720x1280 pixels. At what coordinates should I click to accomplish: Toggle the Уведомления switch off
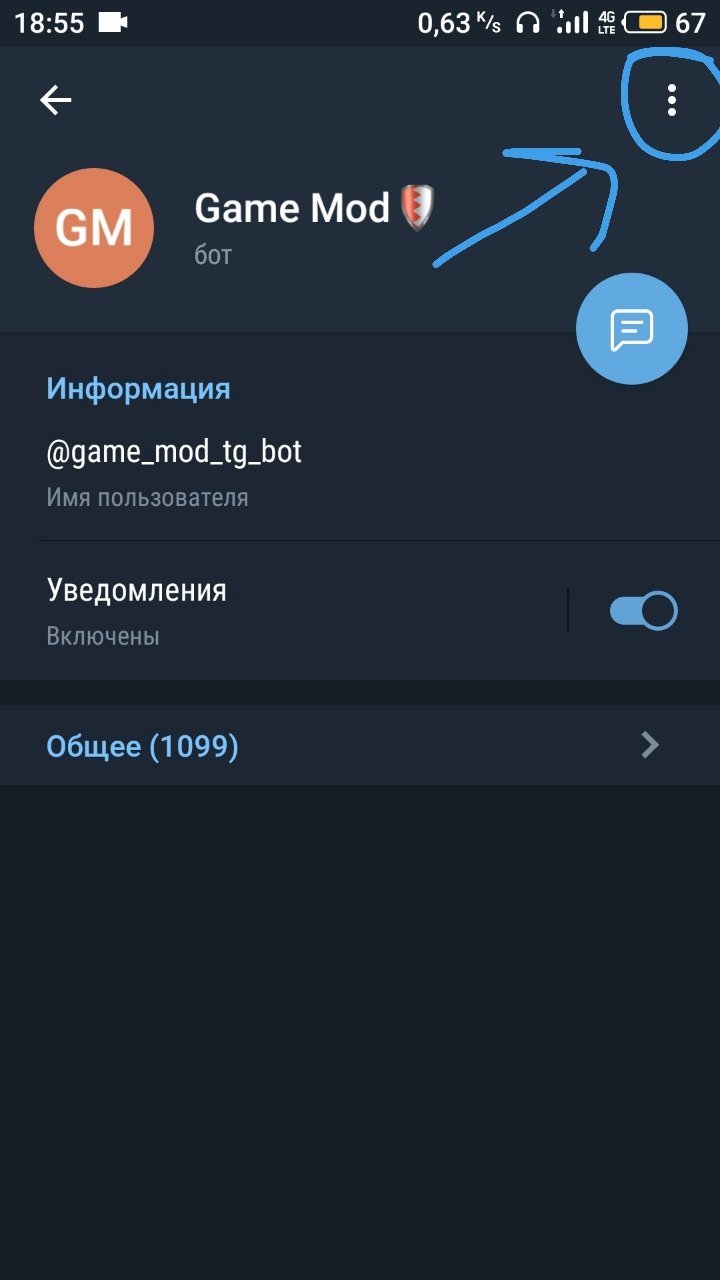point(644,611)
